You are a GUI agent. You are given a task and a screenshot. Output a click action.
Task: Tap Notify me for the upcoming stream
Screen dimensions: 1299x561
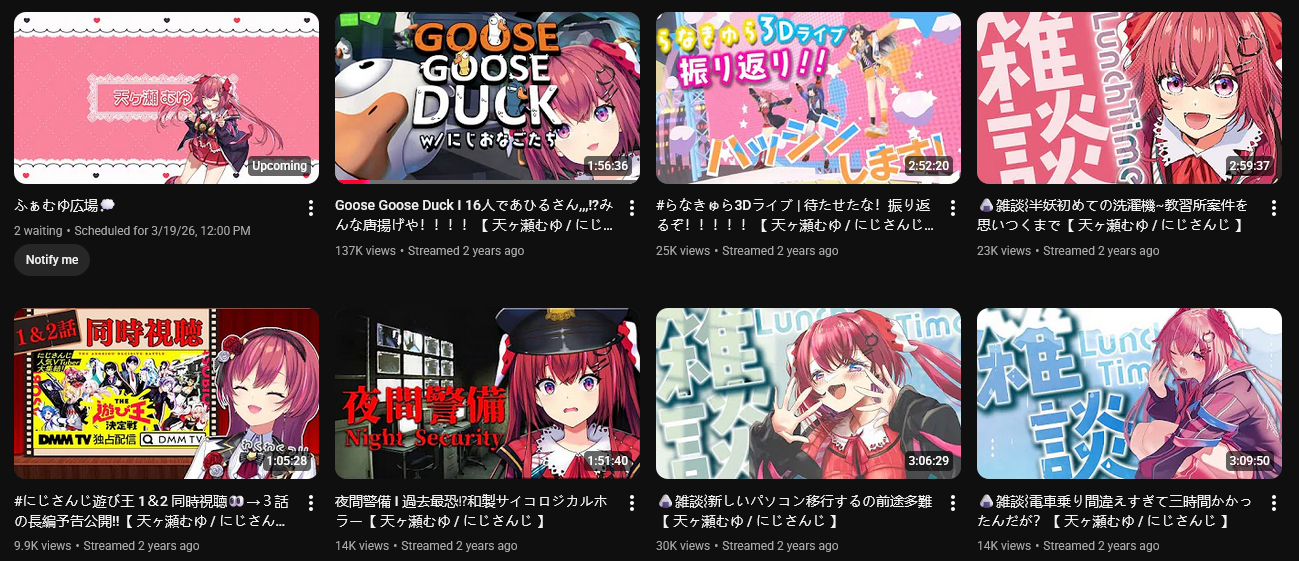pos(52,260)
